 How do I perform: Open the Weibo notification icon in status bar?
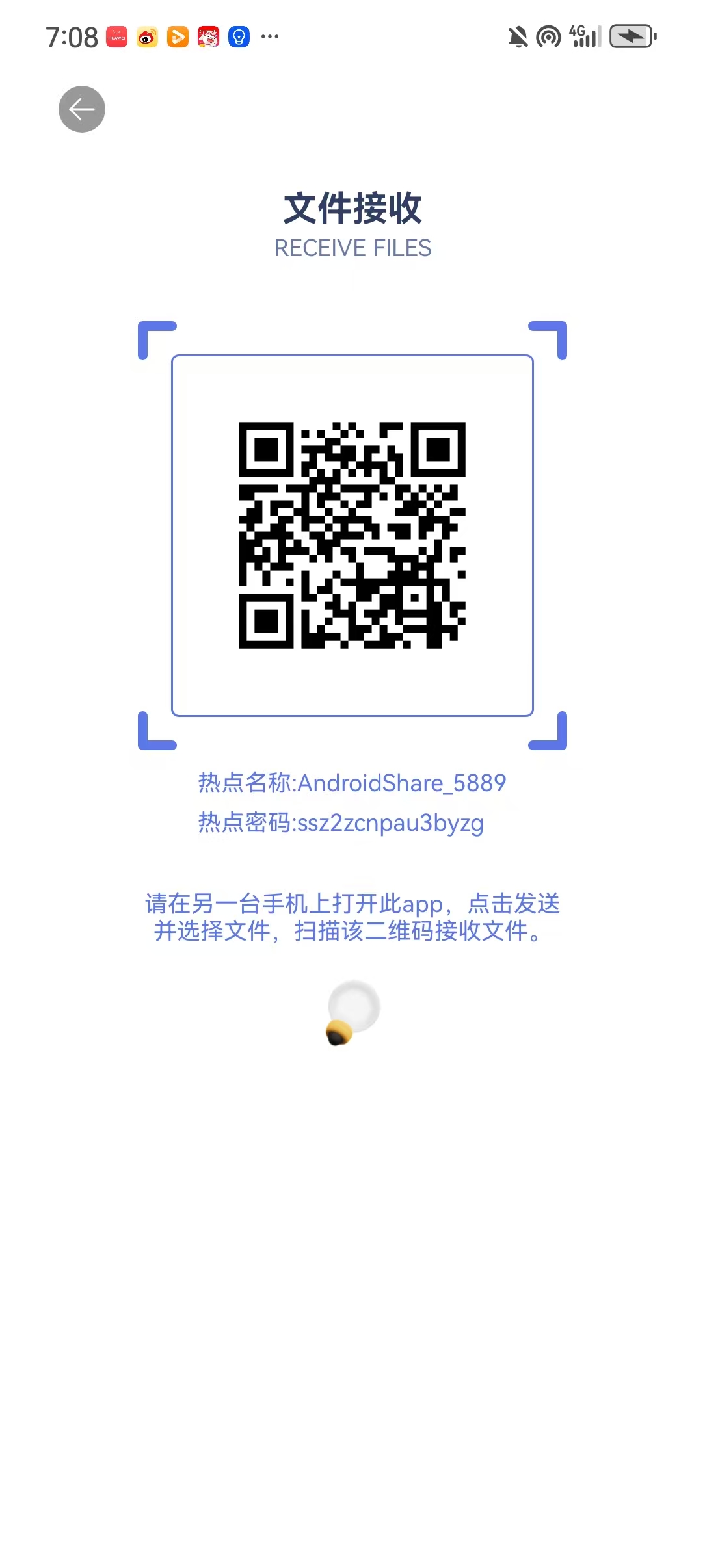click(146, 37)
